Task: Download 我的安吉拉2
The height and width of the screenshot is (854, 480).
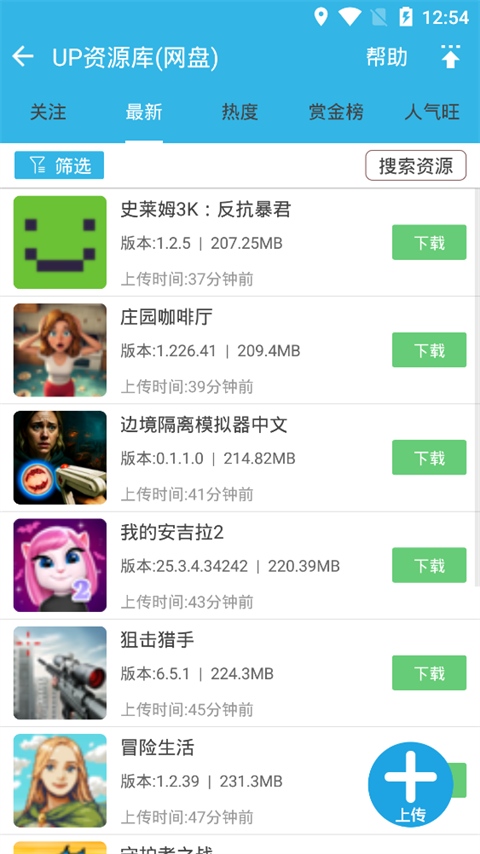Action: (429, 565)
